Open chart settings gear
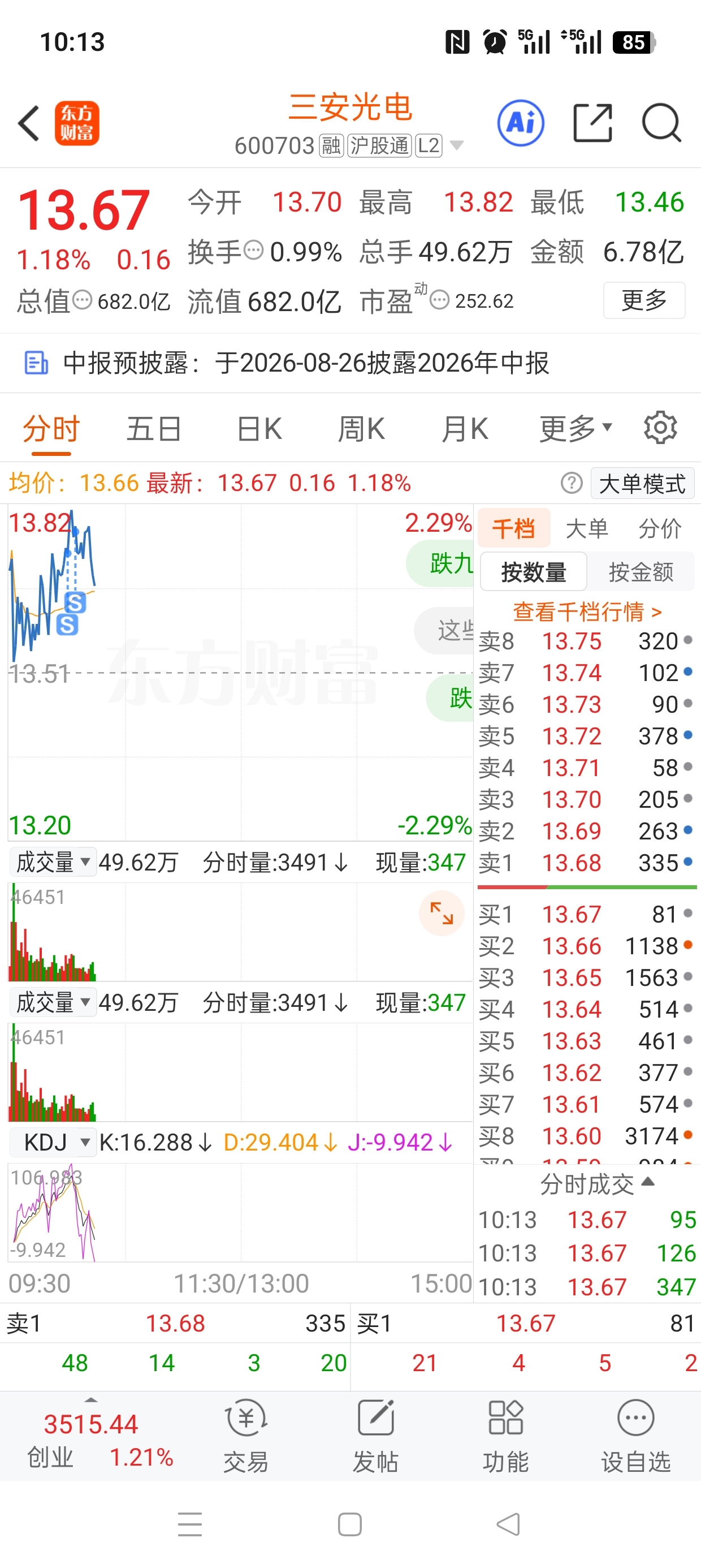The image size is (701, 1568). (x=660, y=427)
